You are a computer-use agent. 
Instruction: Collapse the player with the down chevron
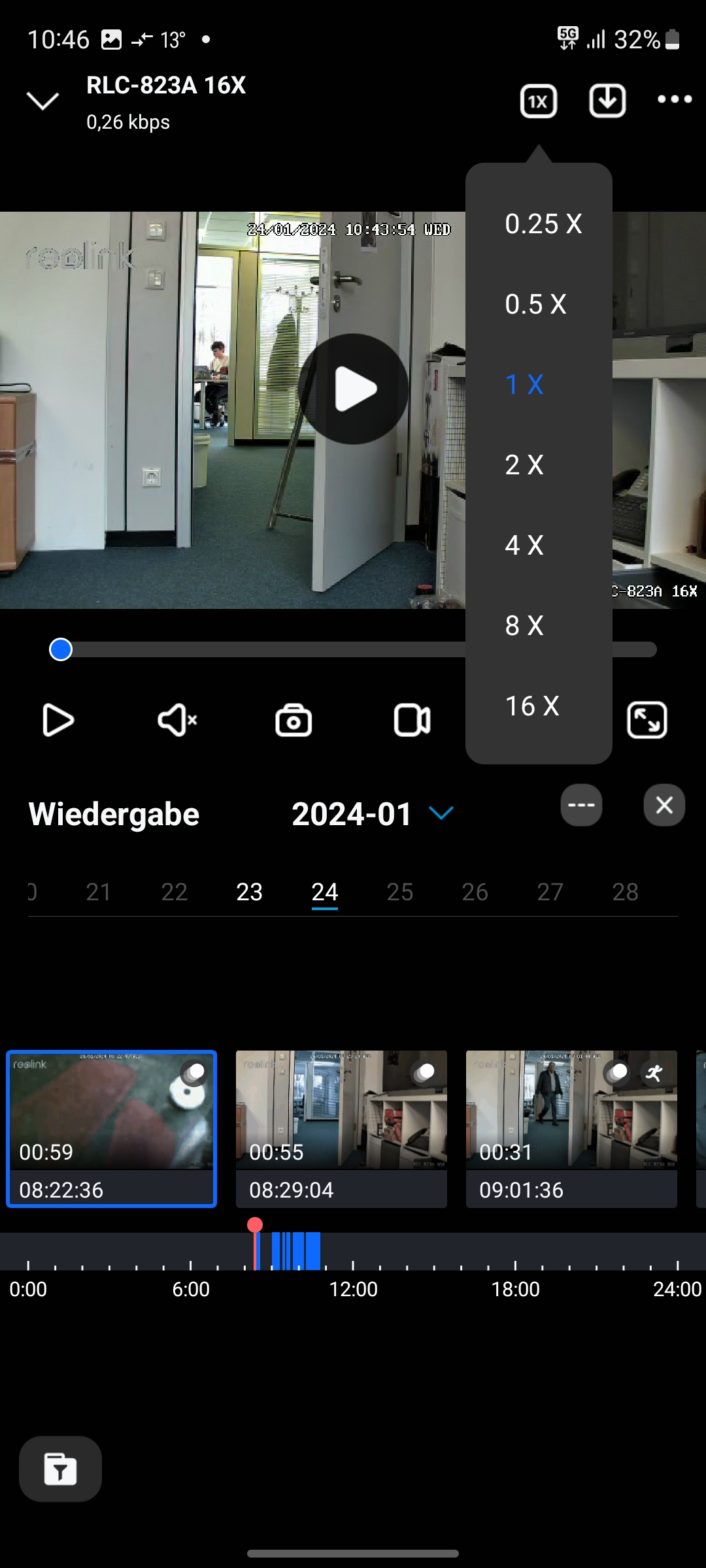[x=42, y=101]
